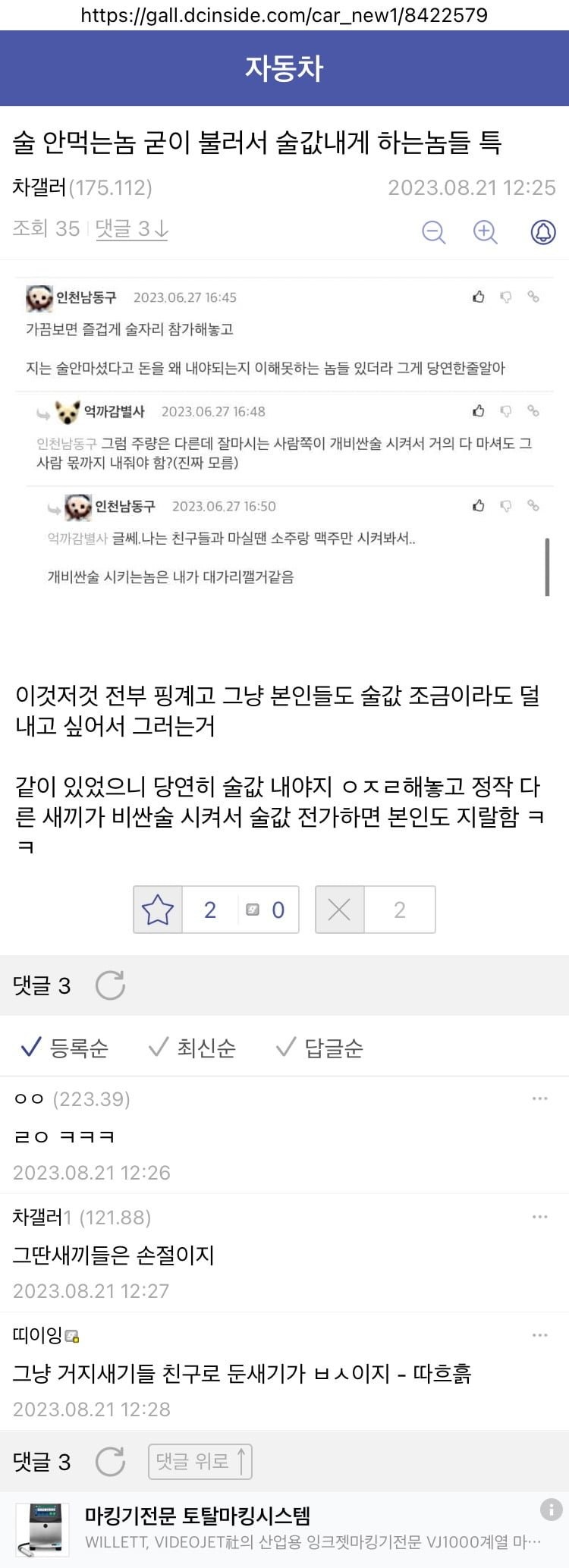Sort comments by 등록순
569x1568 pixels.
point(64,1048)
